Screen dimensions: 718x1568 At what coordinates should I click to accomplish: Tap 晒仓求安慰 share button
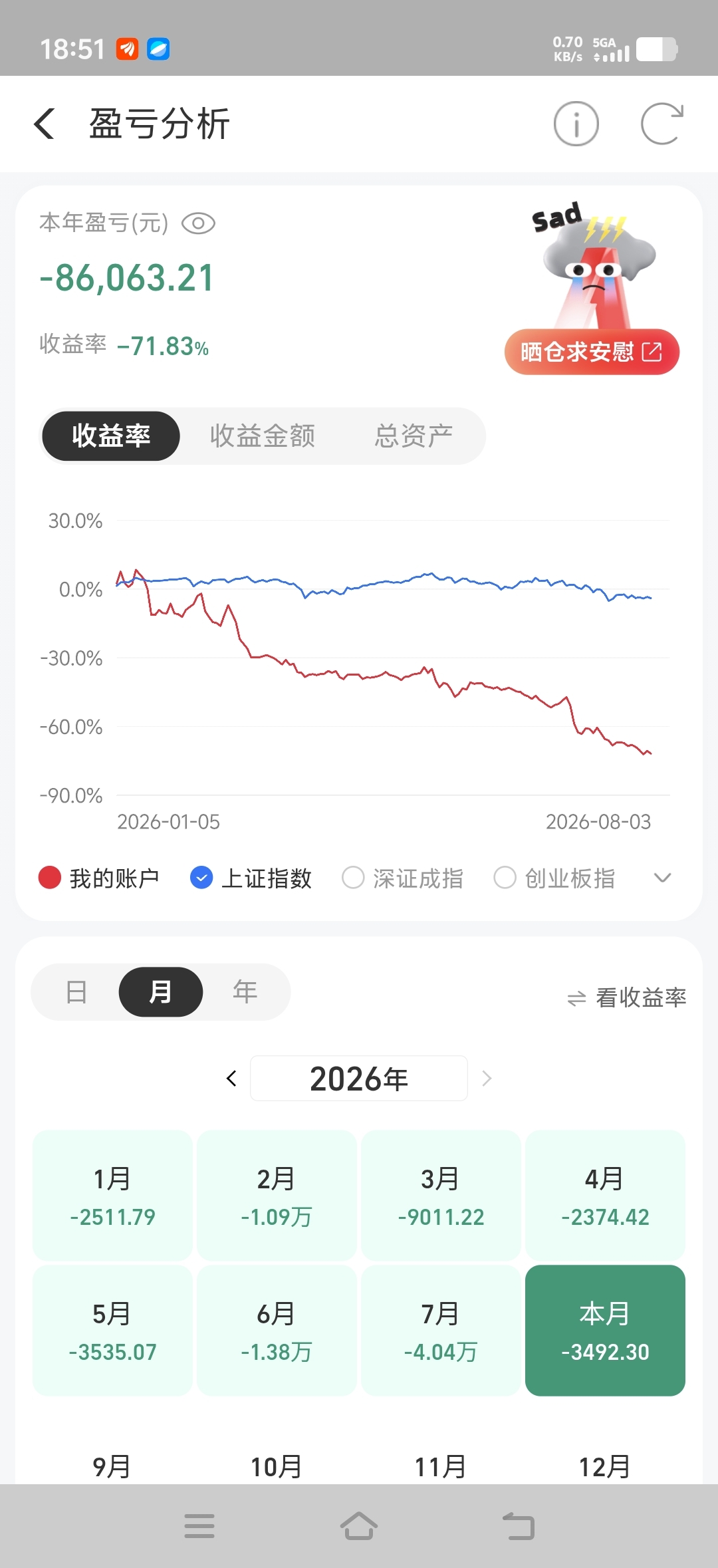pyautogui.click(x=592, y=352)
